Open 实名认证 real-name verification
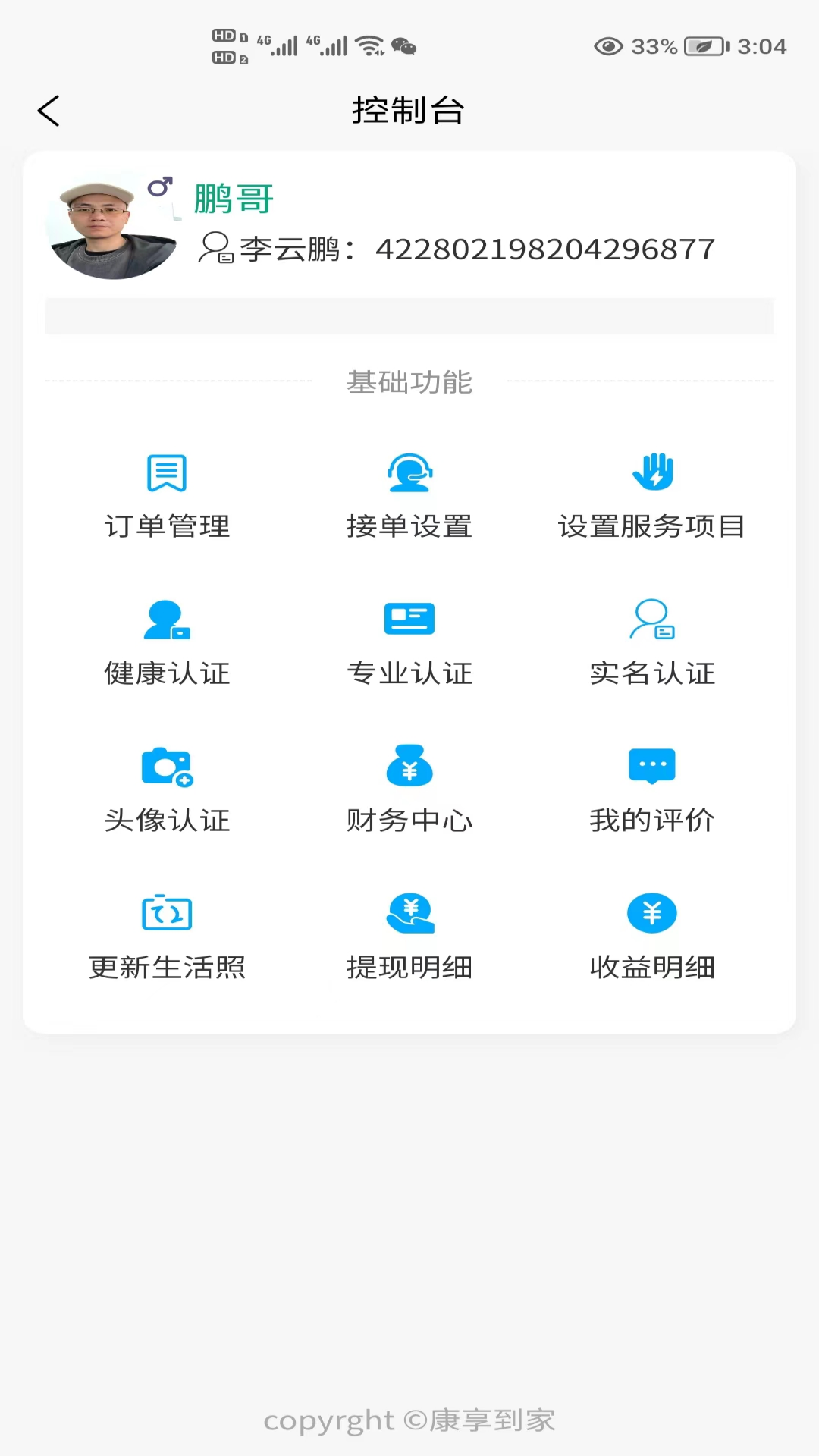Viewport: 819px width, 1456px height. pyautogui.click(x=652, y=641)
